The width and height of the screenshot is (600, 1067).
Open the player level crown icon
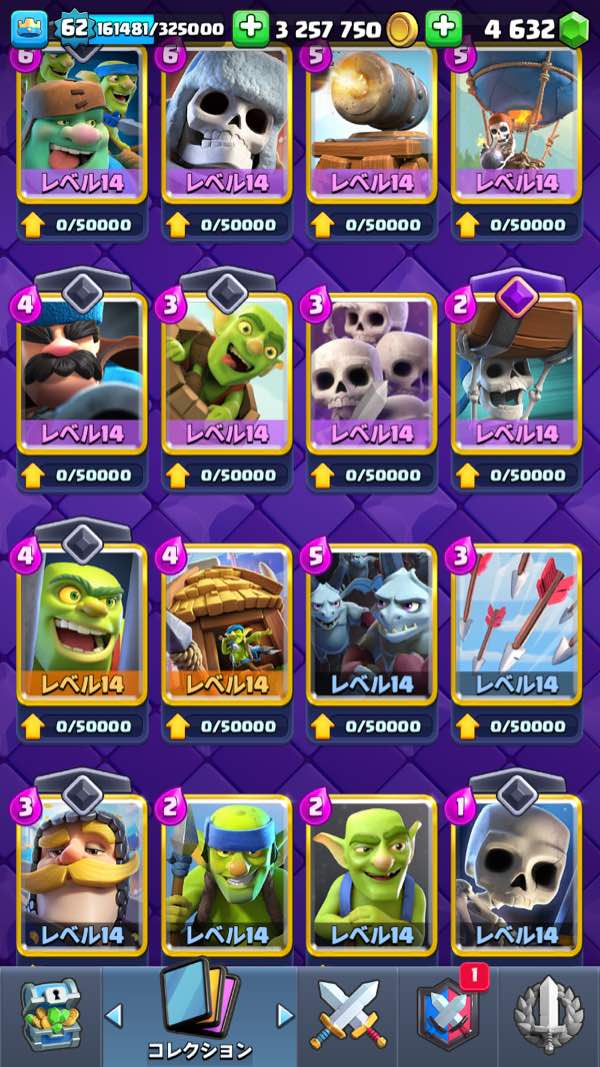point(30,28)
